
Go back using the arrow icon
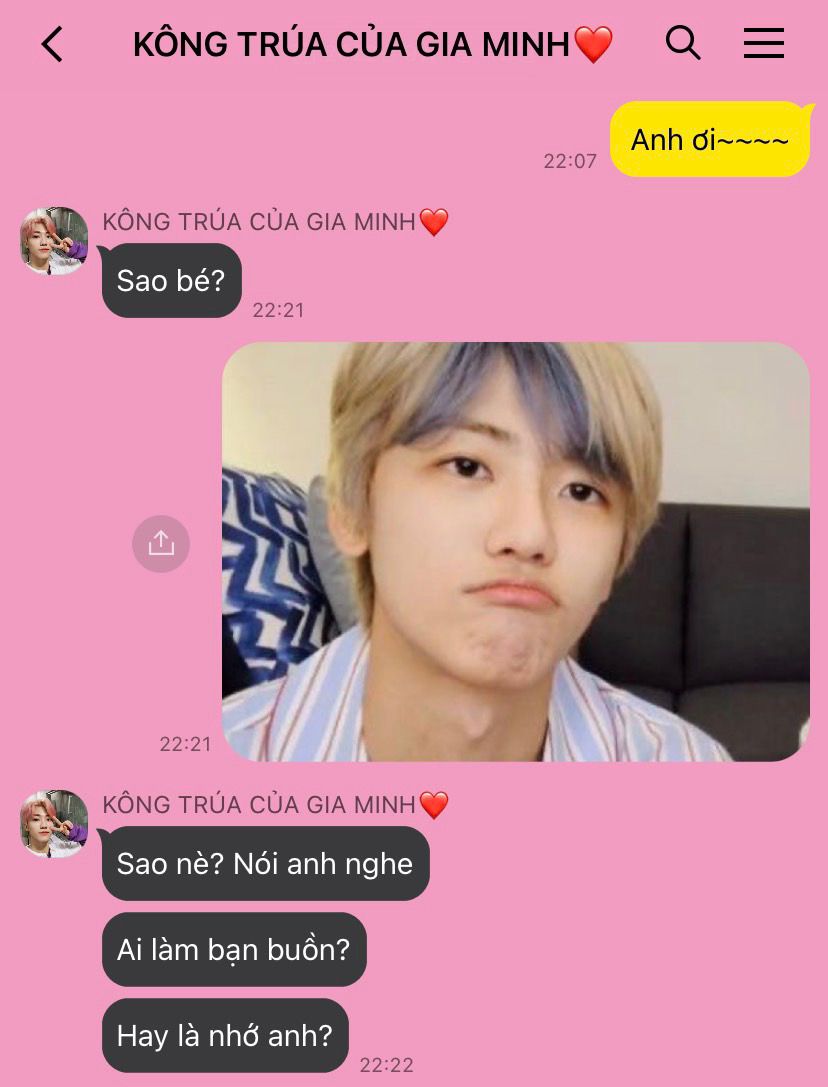[52, 44]
